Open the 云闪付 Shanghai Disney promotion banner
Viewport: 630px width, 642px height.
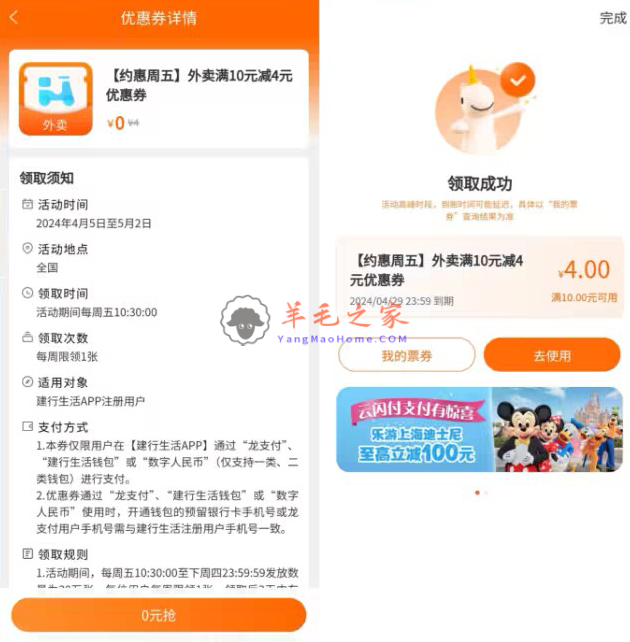(x=478, y=429)
